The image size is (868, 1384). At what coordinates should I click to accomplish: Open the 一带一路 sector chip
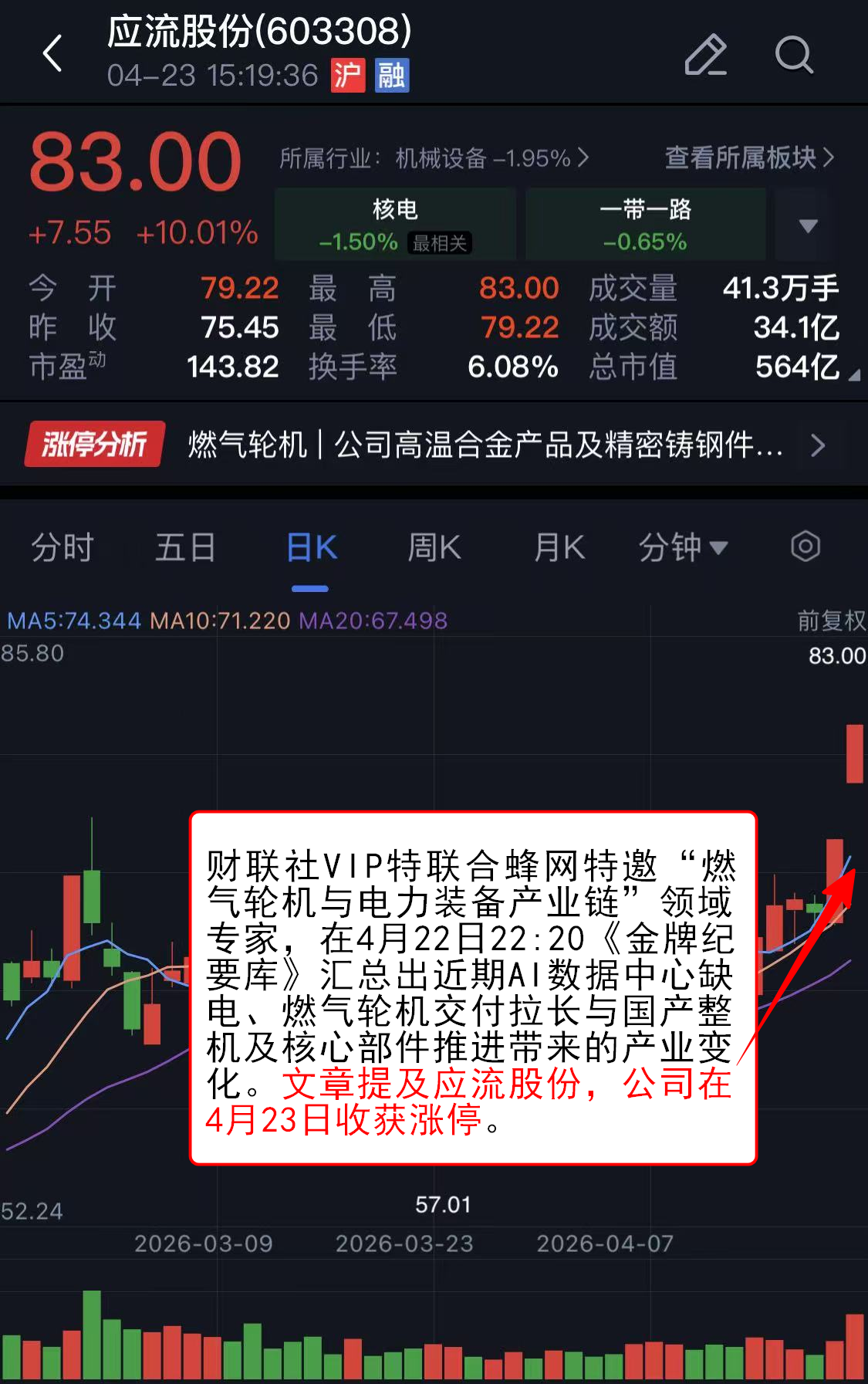pyautogui.click(x=645, y=225)
